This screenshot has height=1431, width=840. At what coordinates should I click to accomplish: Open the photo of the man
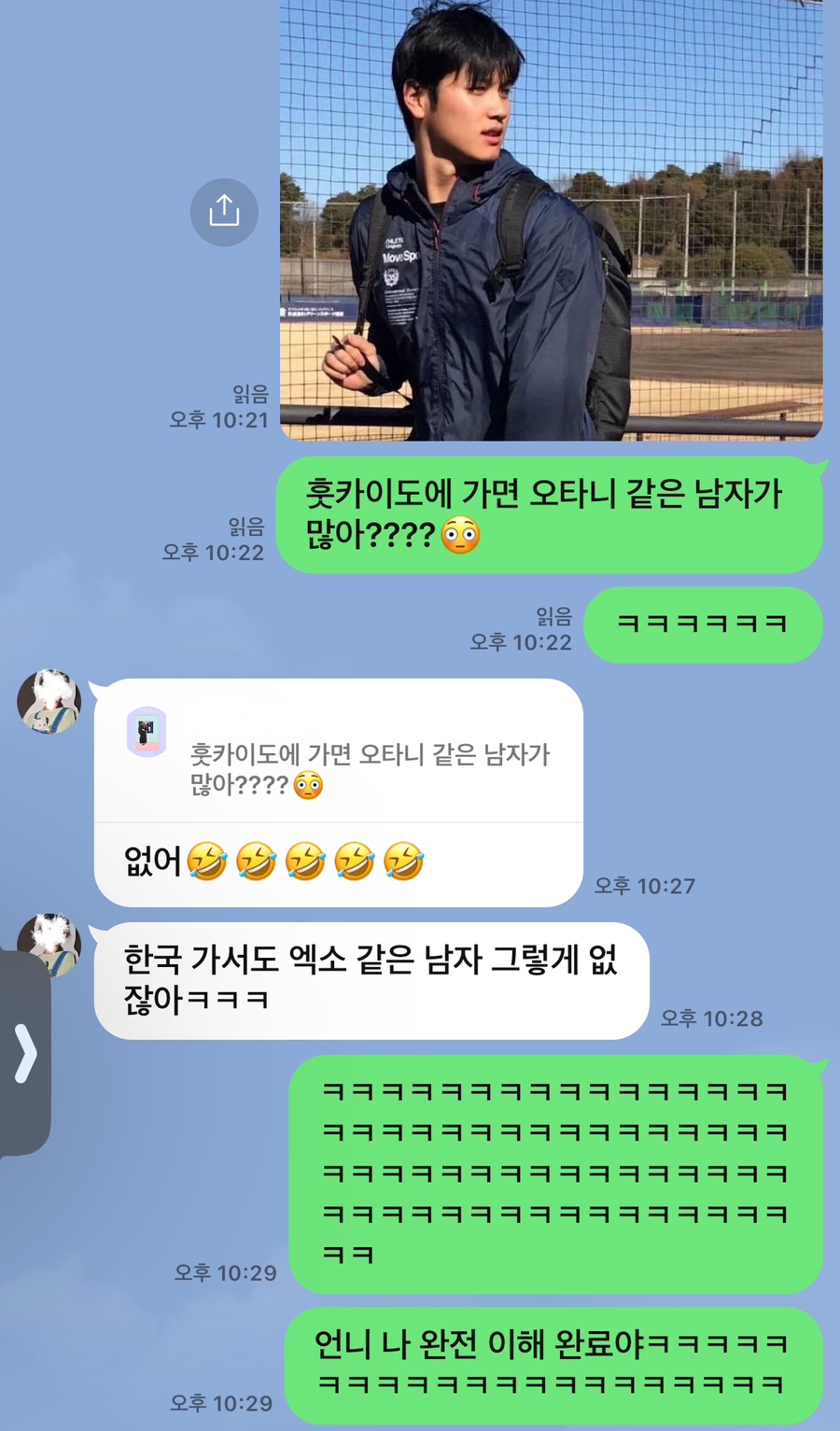[x=551, y=219]
